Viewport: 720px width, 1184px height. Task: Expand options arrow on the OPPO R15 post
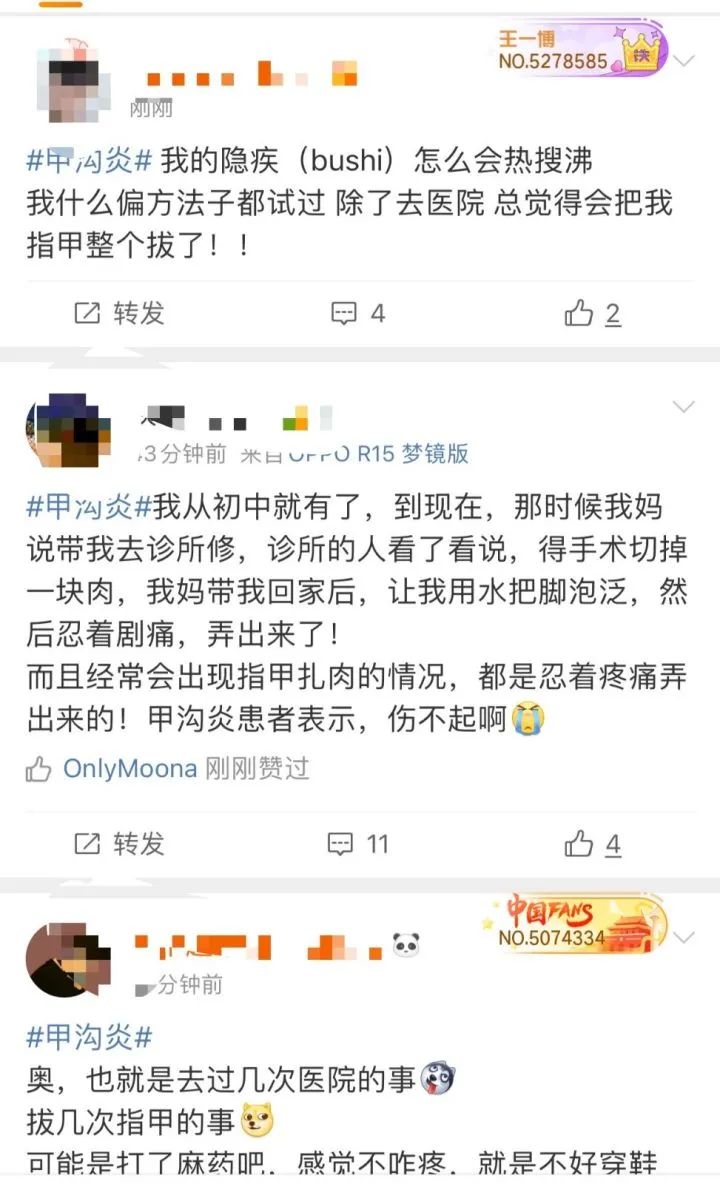point(684,407)
